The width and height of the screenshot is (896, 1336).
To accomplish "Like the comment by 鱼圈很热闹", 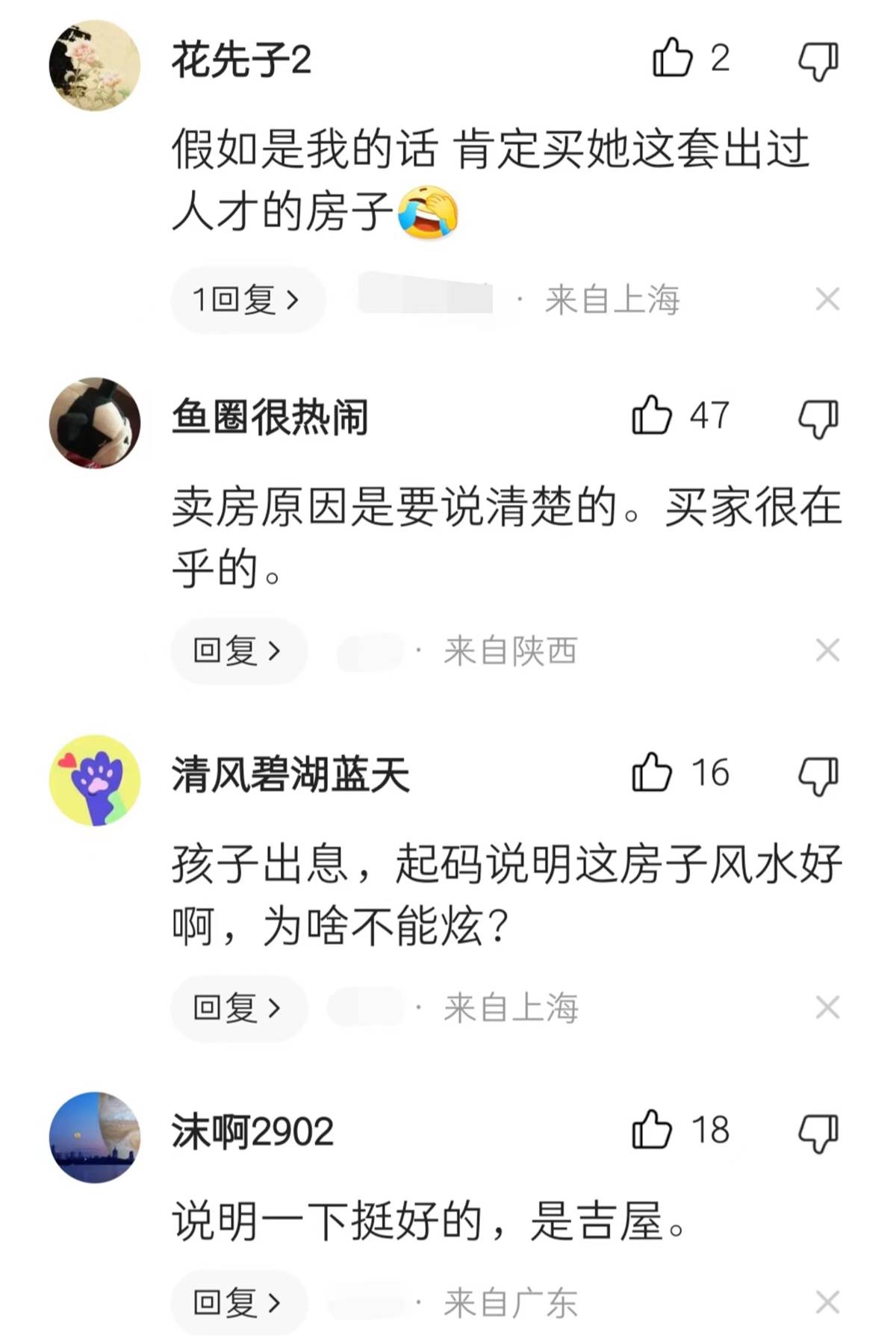I will [652, 415].
